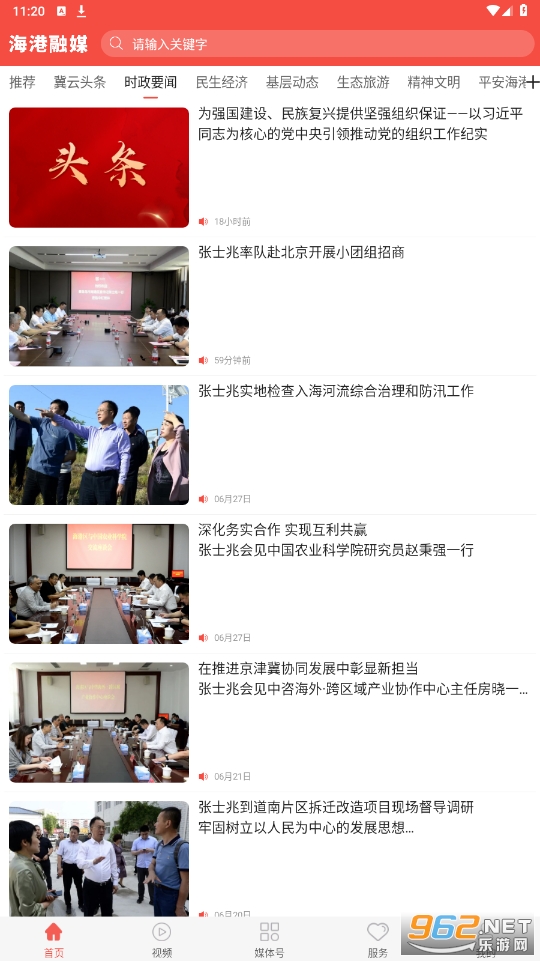Image resolution: width=540 pixels, height=961 pixels.
Task: Open article on 入海河流综合治理和防汛工作
Action: point(270,445)
